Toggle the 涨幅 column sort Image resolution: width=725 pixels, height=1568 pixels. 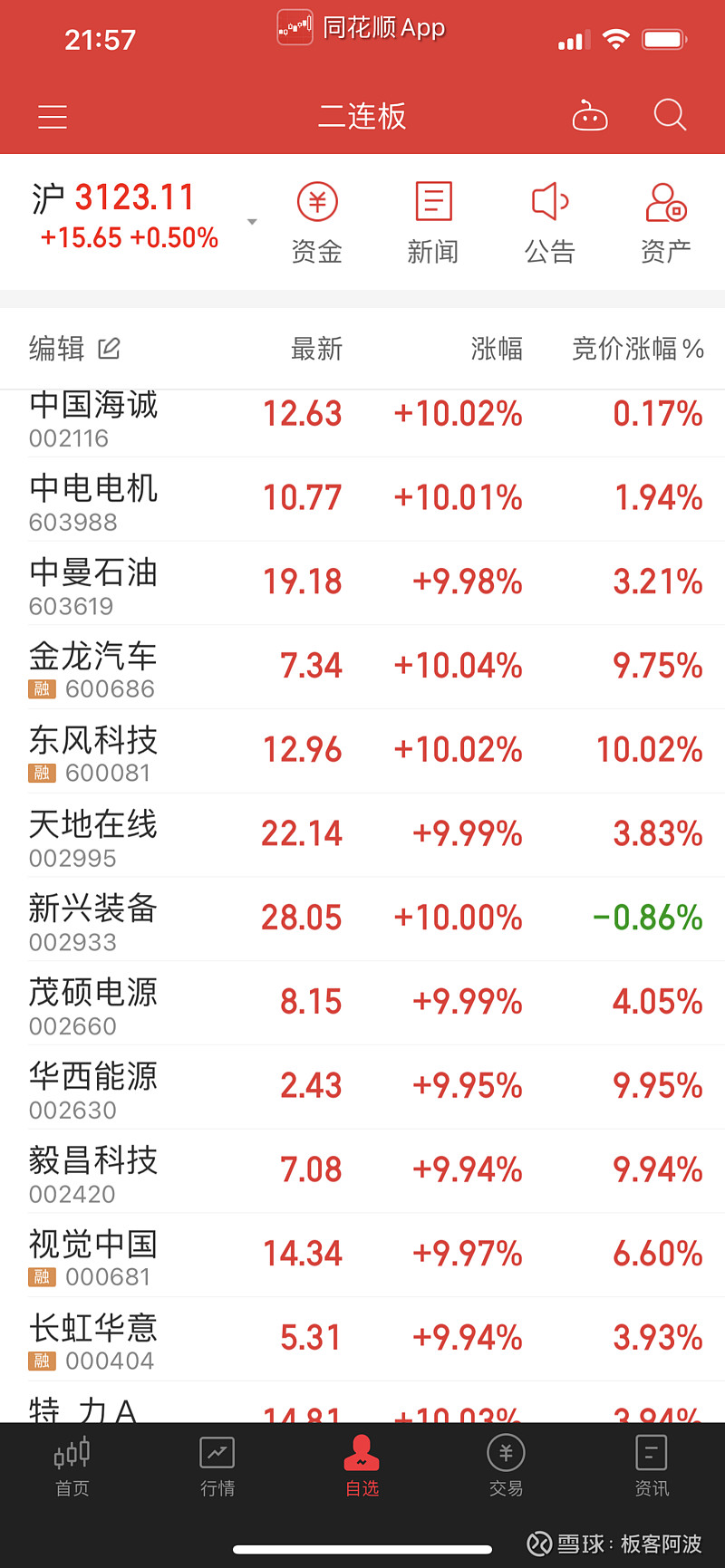(495, 349)
